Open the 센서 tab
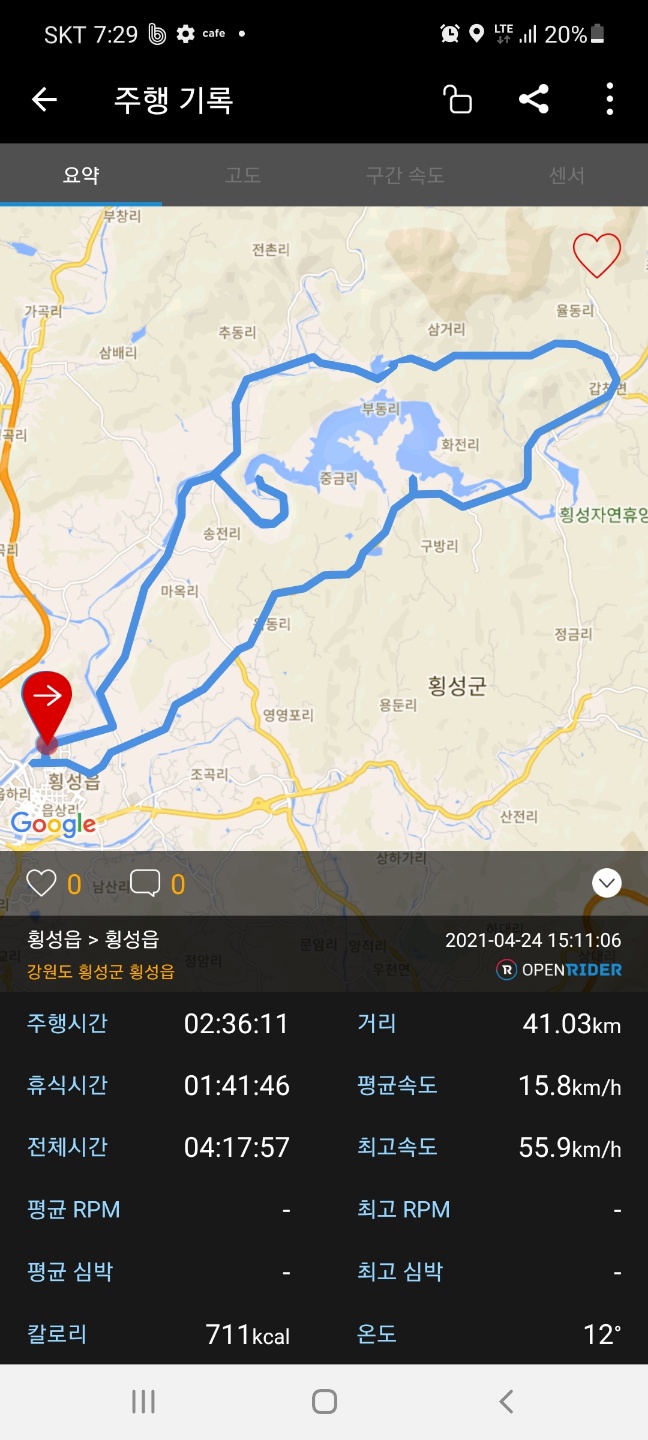 pyautogui.click(x=566, y=176)
